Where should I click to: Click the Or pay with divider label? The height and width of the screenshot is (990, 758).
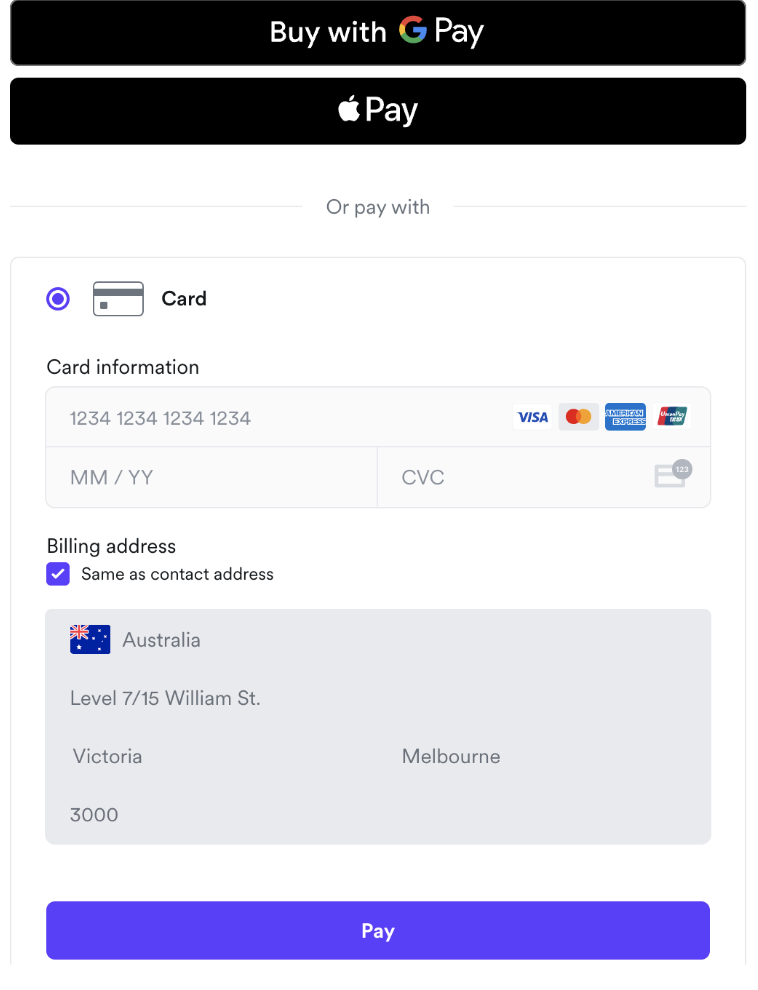(378, 207)
